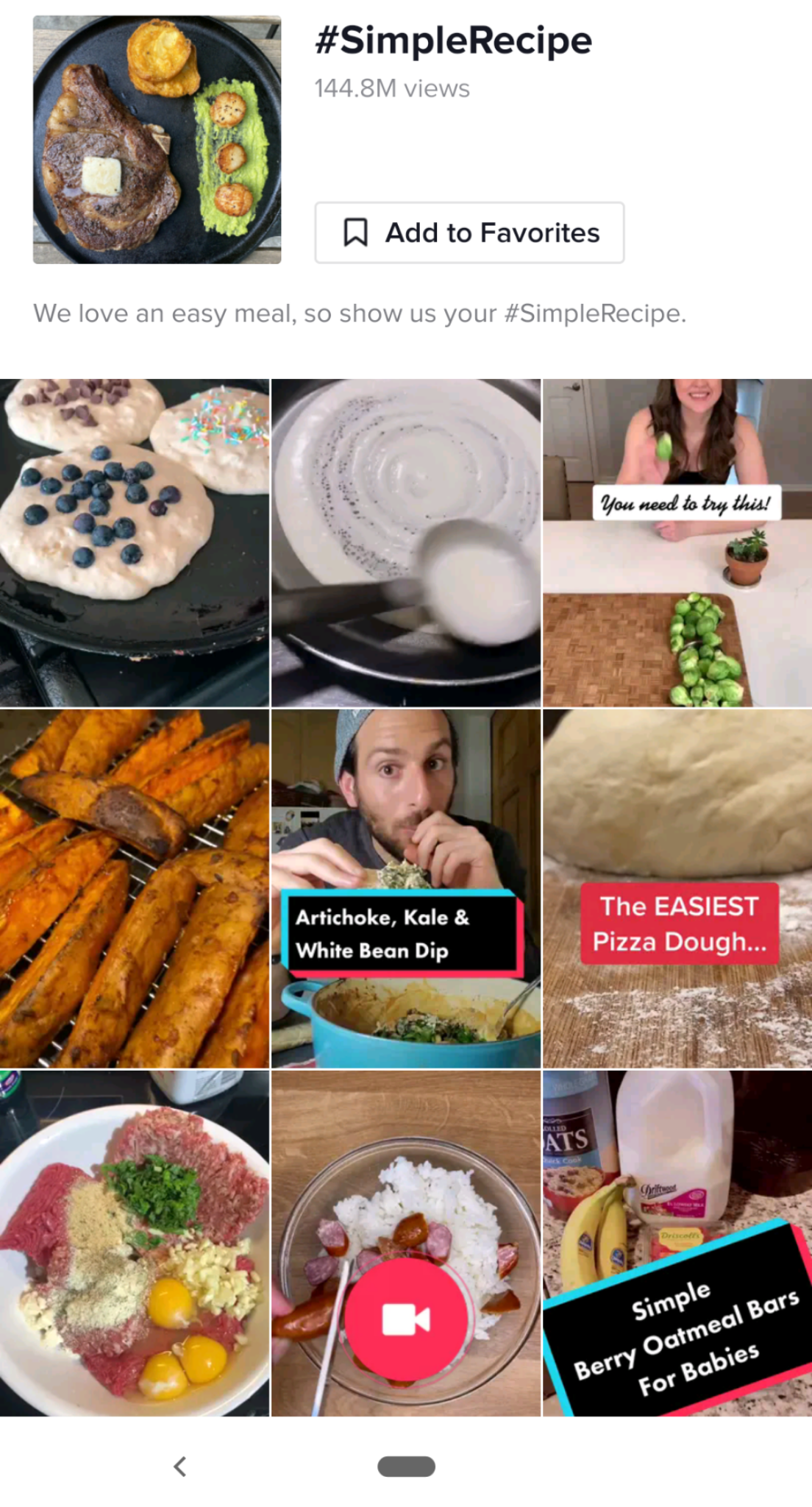
Task: Open Simple Berry Oatmeal Bars For Babies video
Action: coord(677,1244)
